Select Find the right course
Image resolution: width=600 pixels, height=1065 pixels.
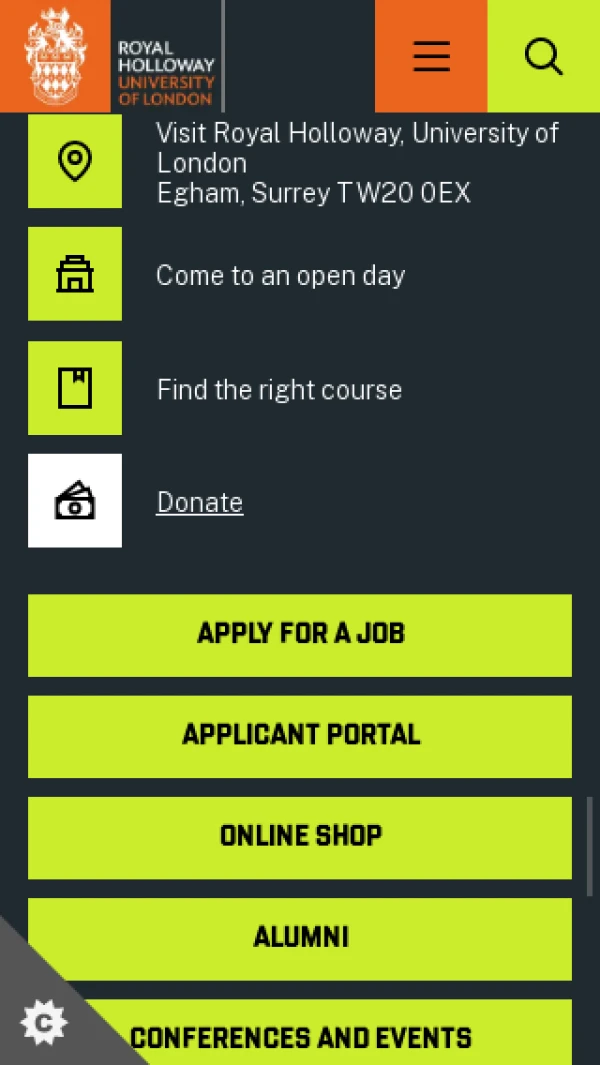[279, 389]
